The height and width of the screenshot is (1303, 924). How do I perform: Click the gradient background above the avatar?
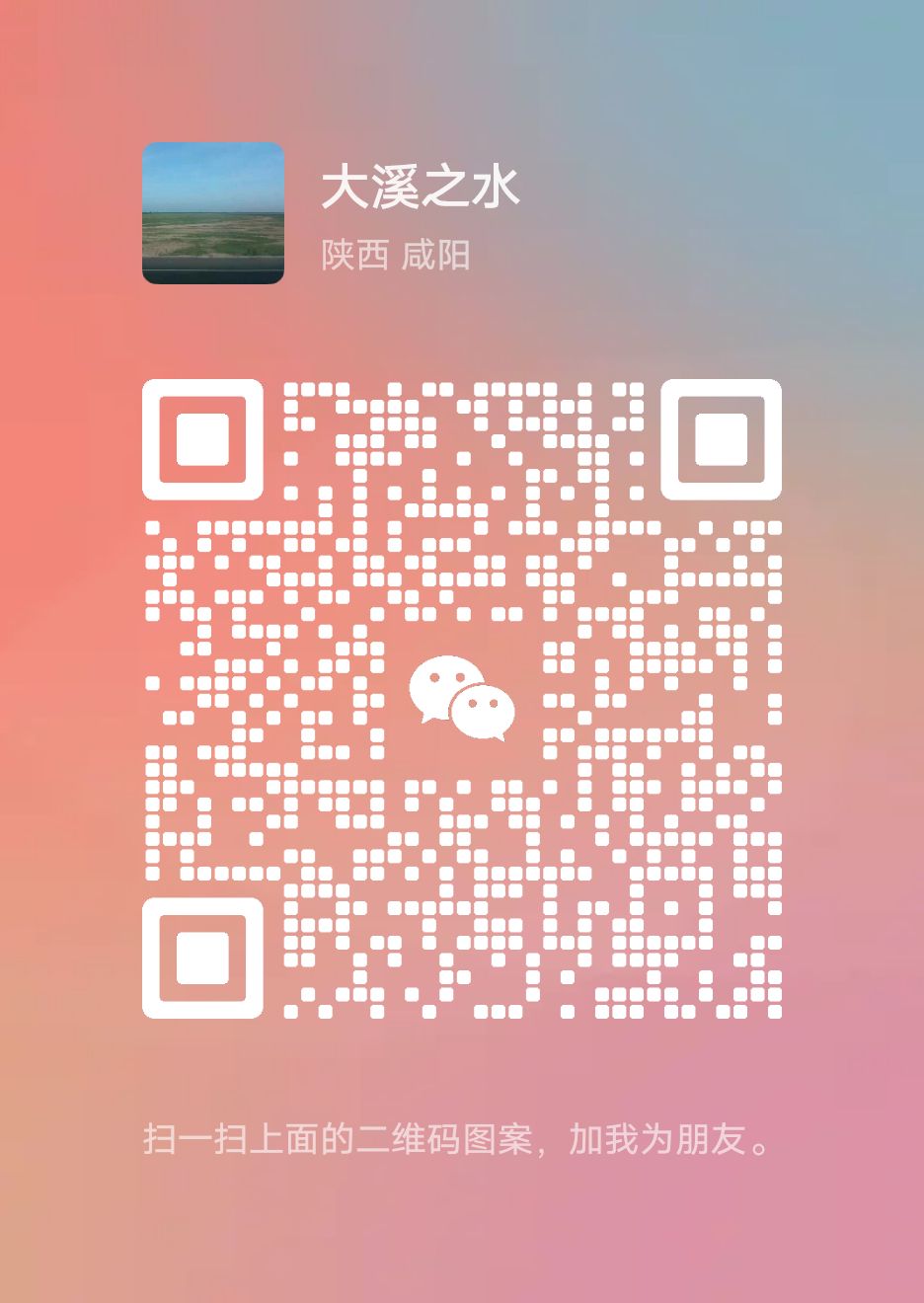click(x=462, y=69)
